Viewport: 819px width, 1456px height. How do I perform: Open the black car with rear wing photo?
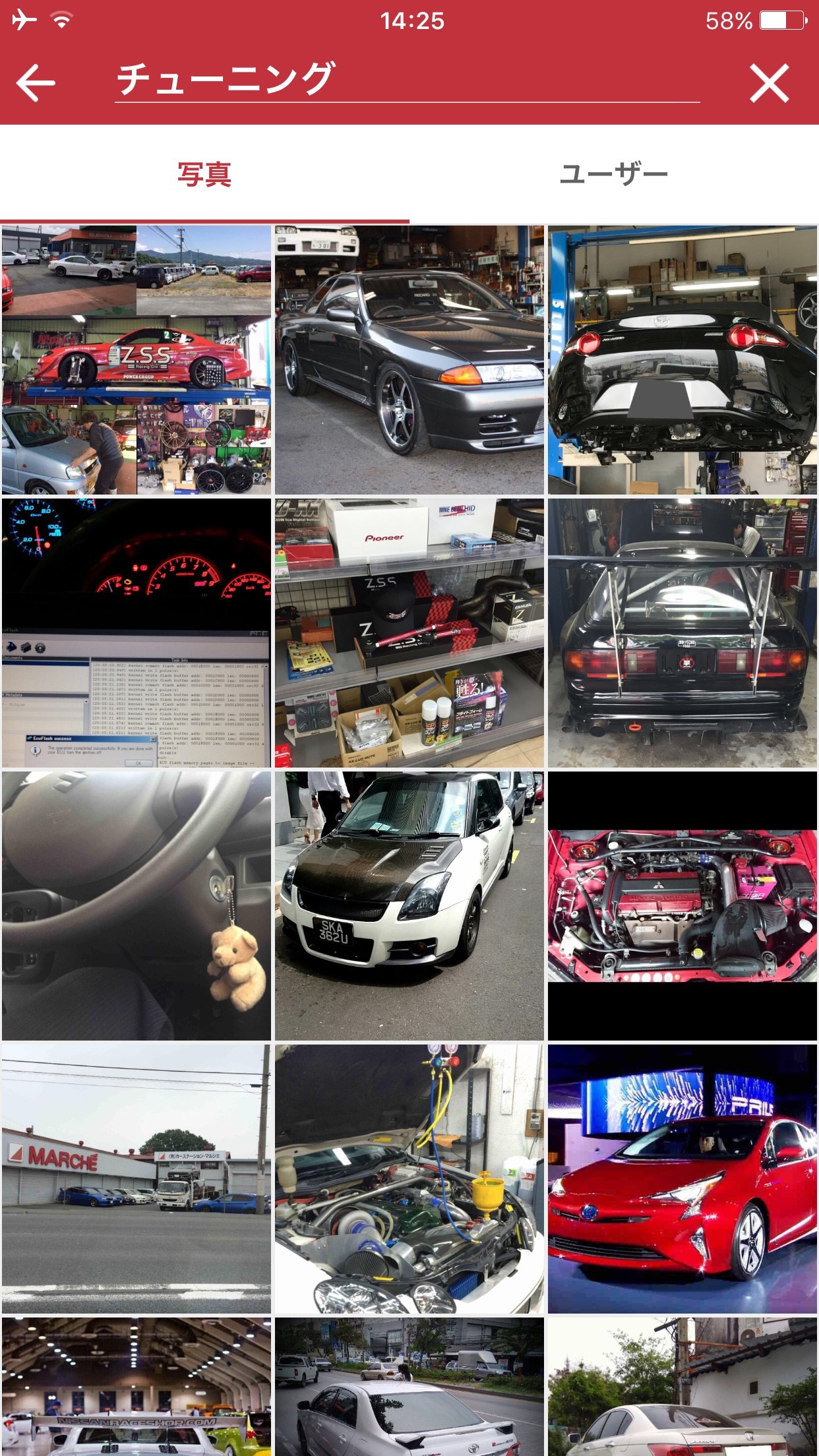pos(682,633)
